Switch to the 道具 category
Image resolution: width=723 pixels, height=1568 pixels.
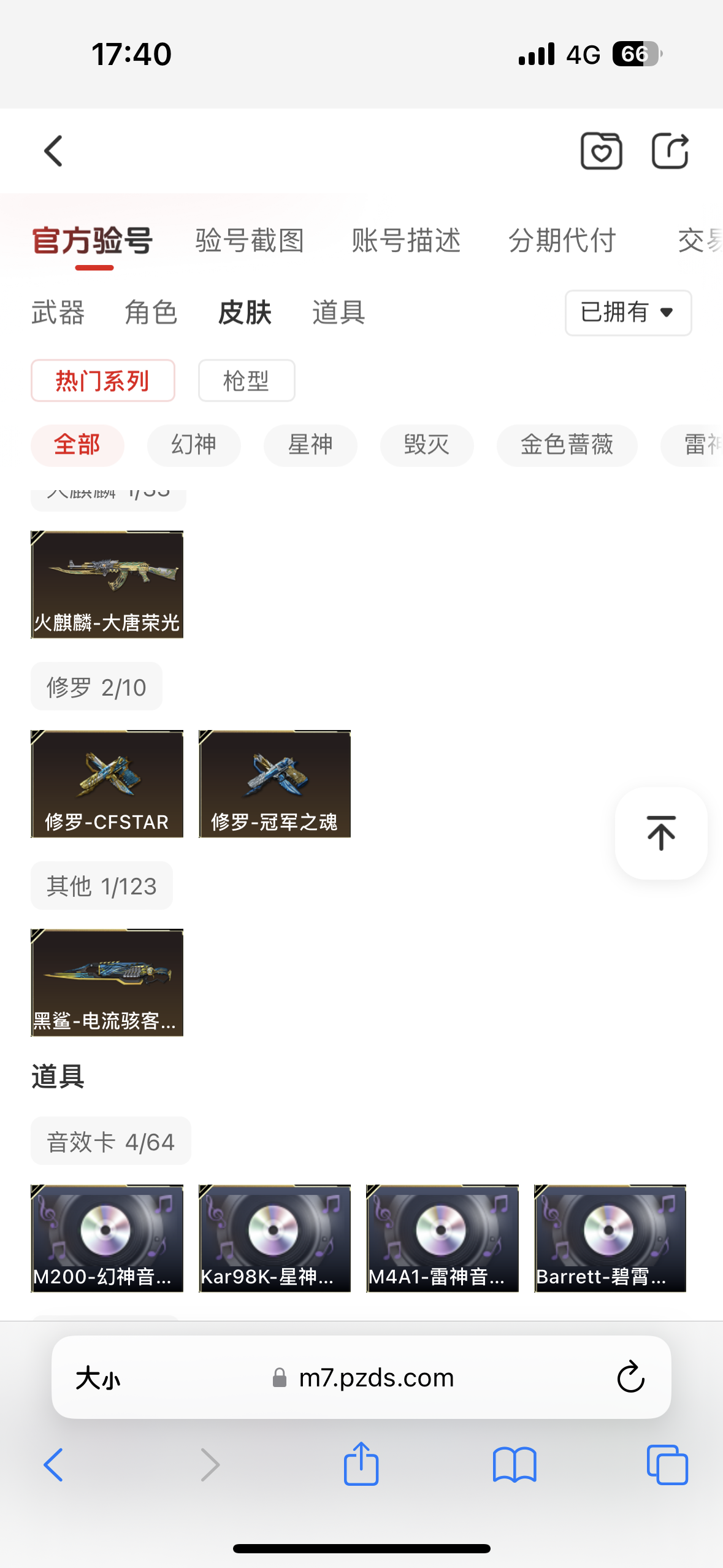point(339,313)
